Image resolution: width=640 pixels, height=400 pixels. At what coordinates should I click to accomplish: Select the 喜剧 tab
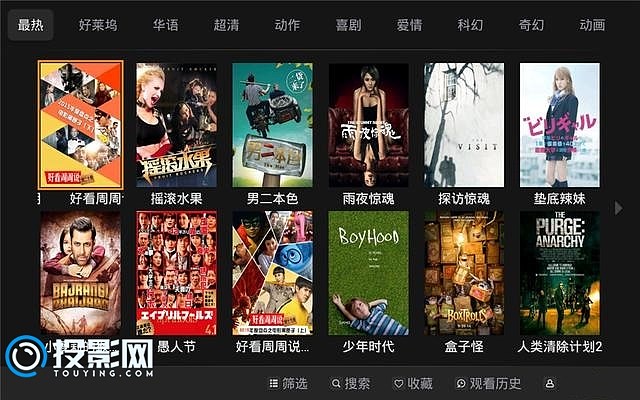pyautogui.click(x=348, y=25)
